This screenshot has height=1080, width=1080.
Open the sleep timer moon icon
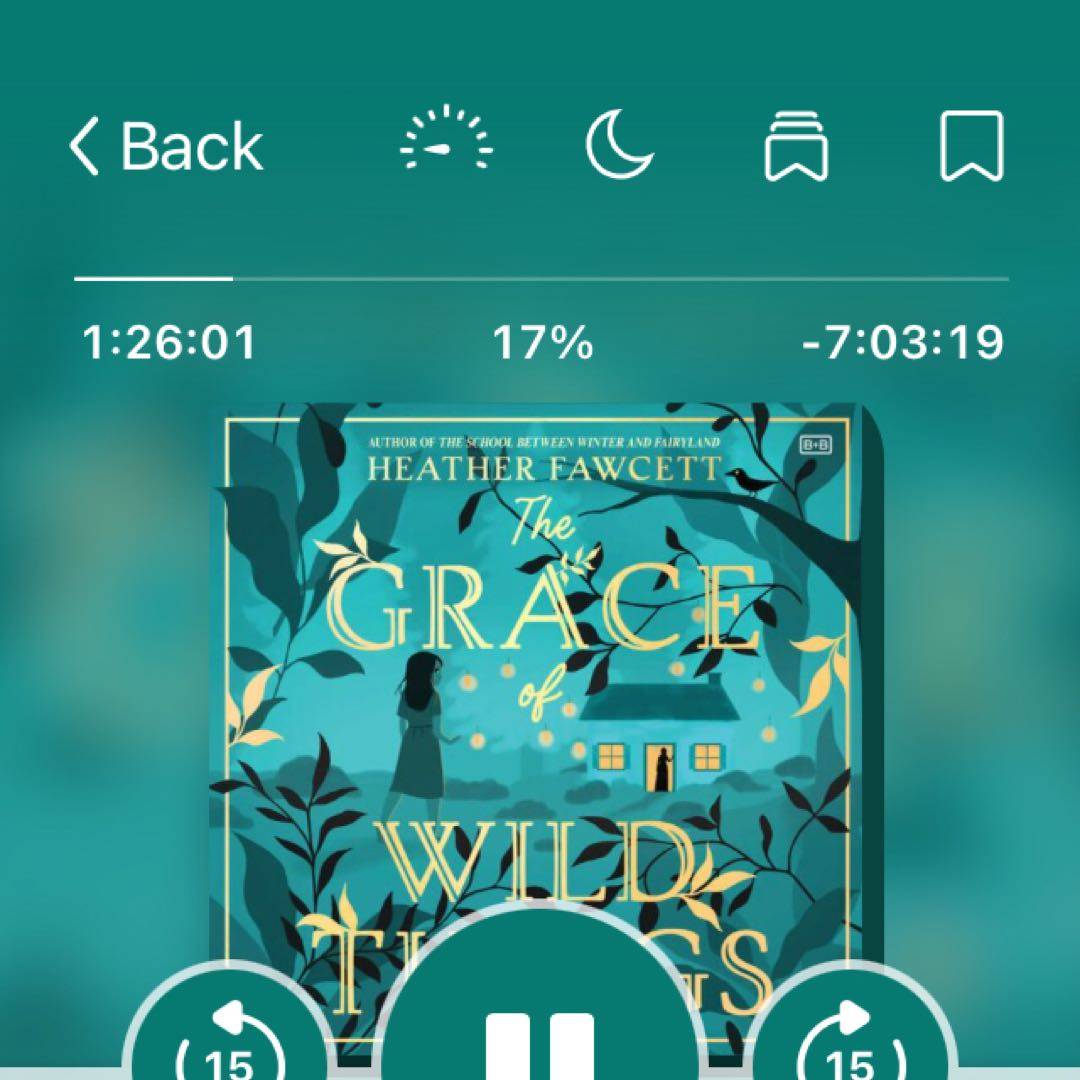click(619, 145)
